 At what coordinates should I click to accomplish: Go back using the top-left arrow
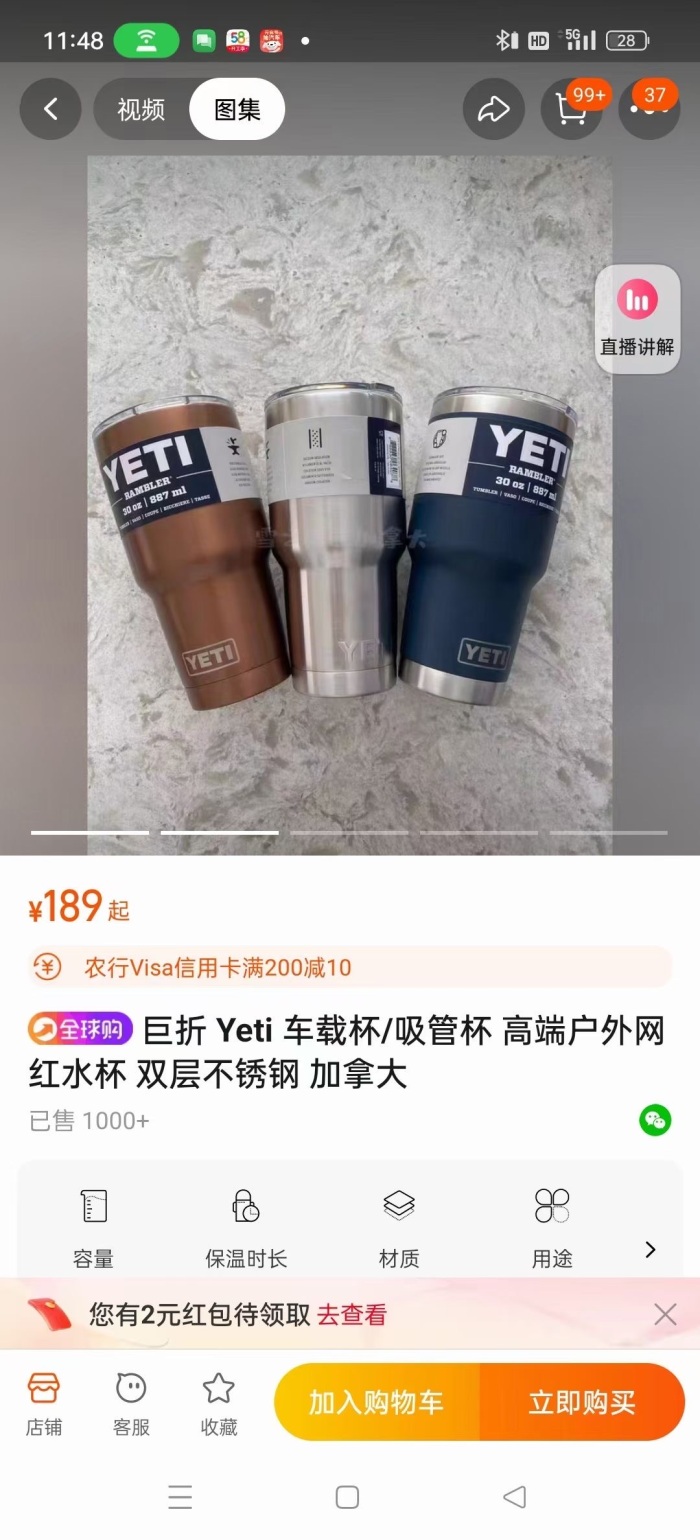(x=50, y=109)
